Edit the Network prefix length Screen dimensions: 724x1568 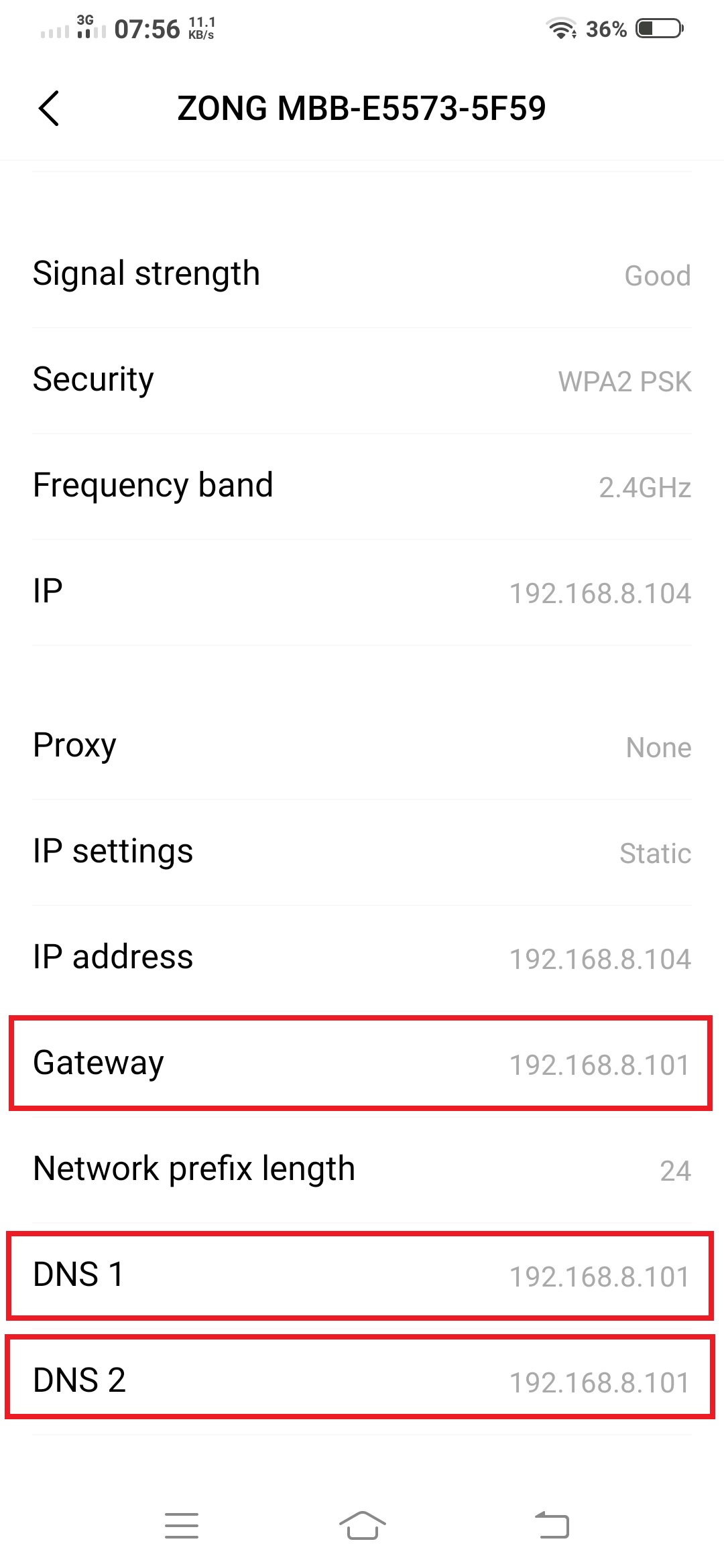click(362, 1170)
